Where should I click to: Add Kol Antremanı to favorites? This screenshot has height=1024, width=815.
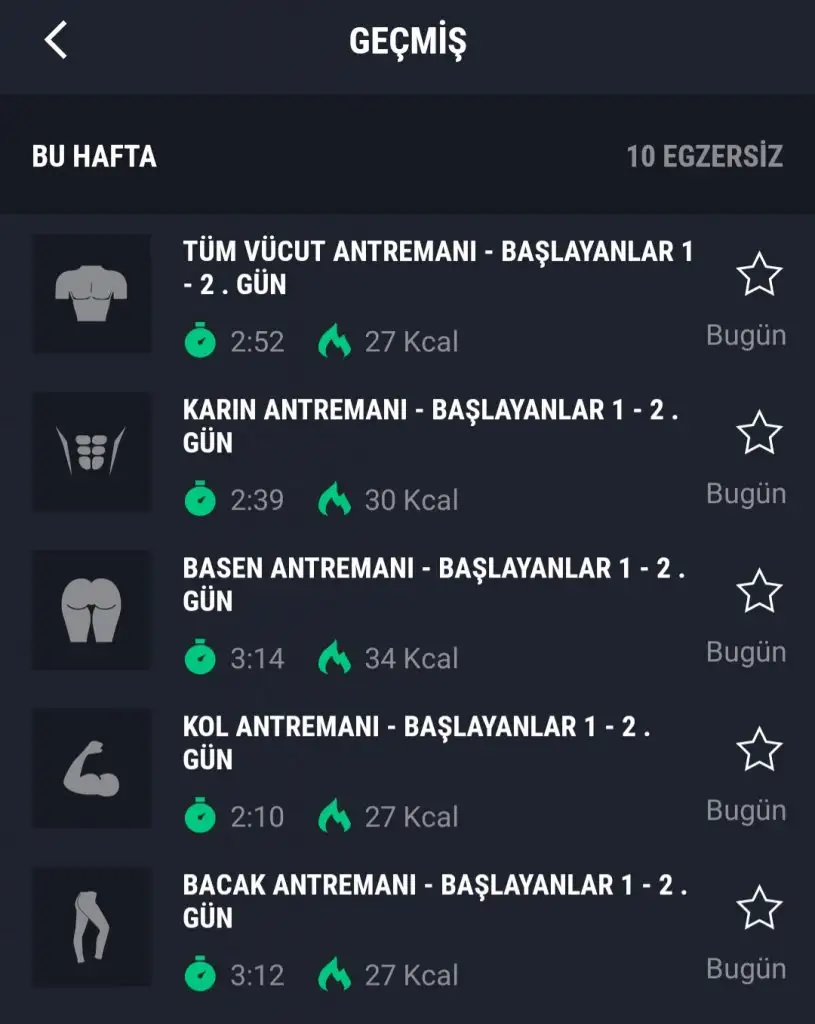click(759, 749)
